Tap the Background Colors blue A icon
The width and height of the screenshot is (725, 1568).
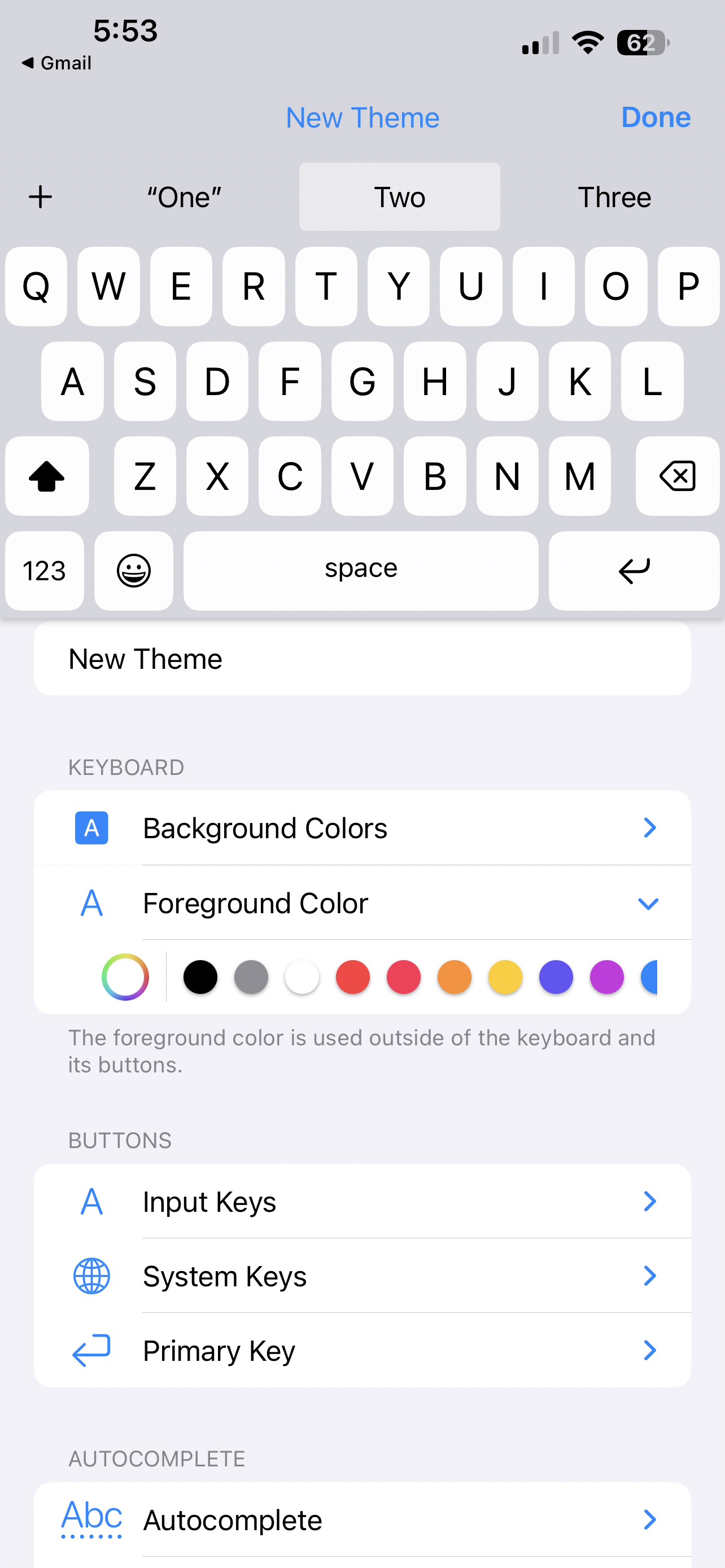(91, 827)
